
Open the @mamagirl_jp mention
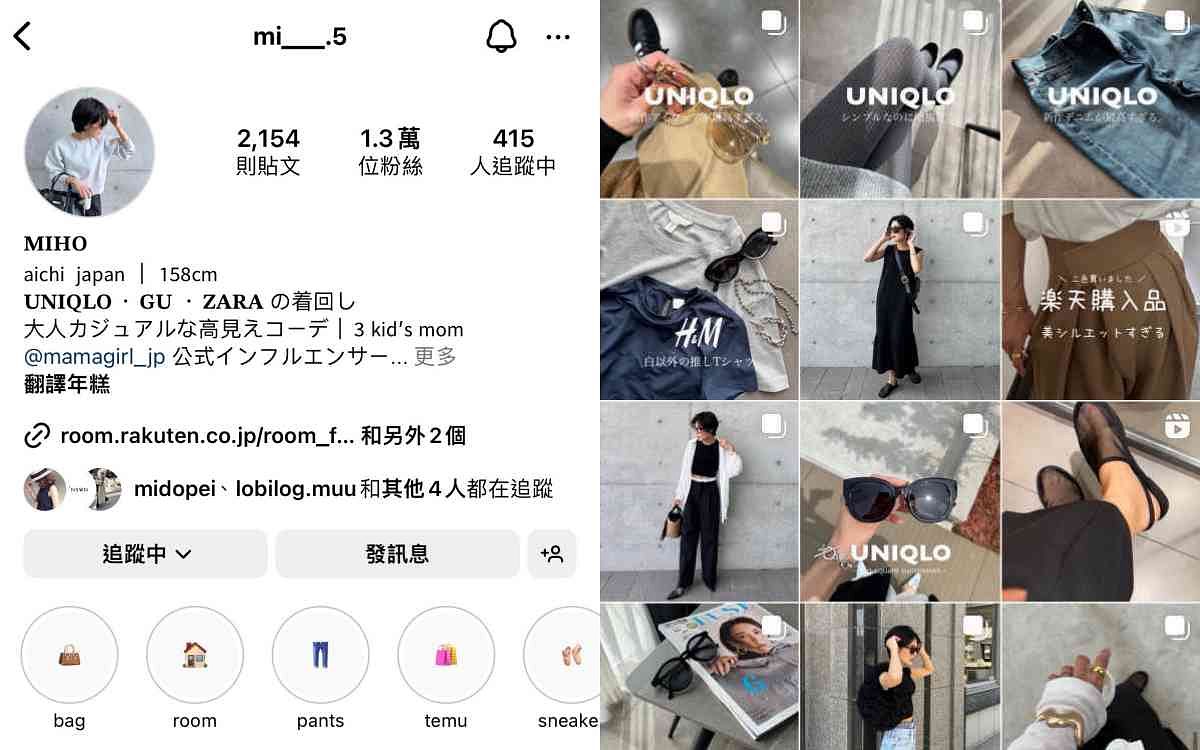click(x=96, y=356)
